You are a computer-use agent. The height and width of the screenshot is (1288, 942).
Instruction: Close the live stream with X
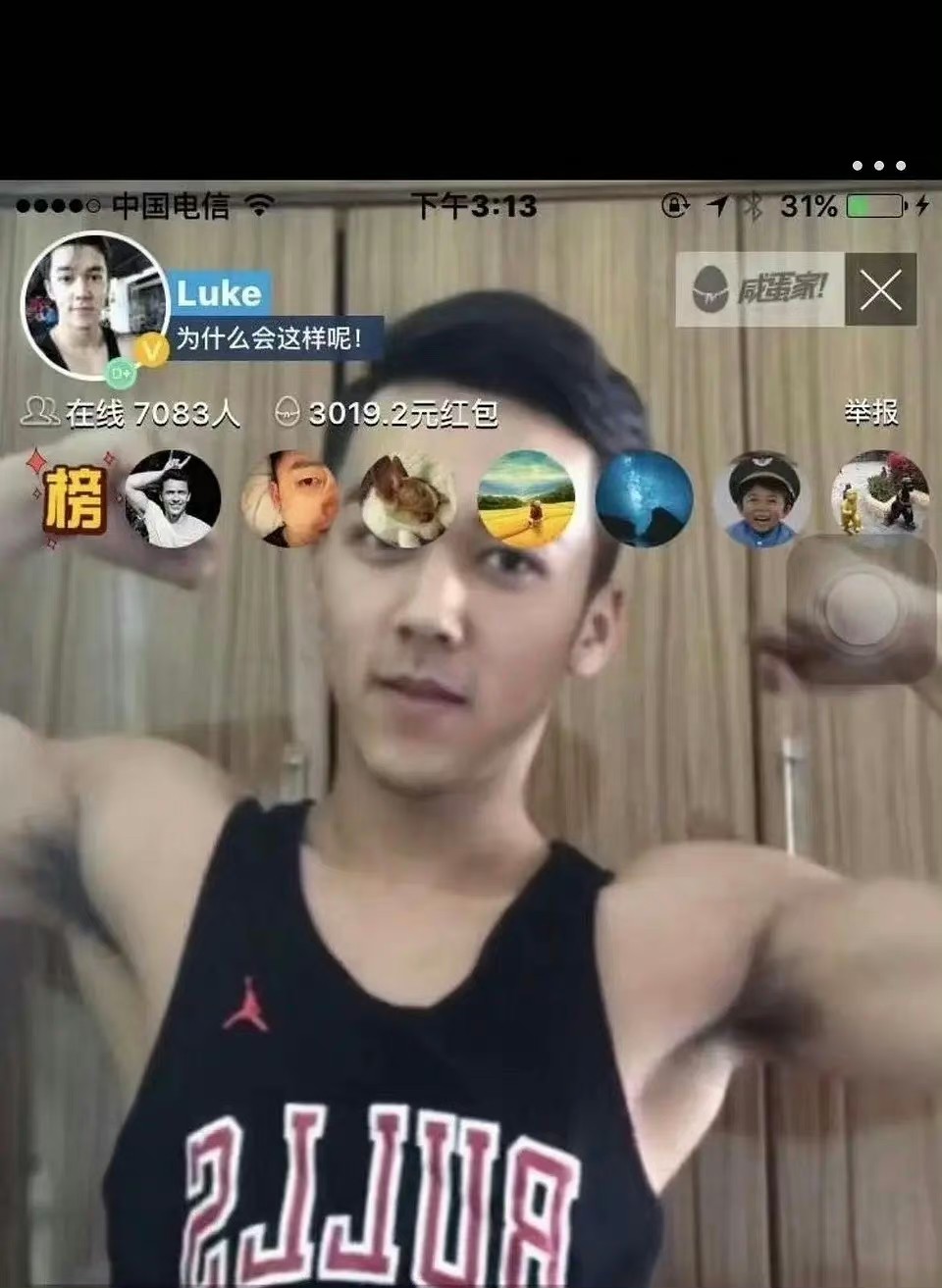point(880,290)
